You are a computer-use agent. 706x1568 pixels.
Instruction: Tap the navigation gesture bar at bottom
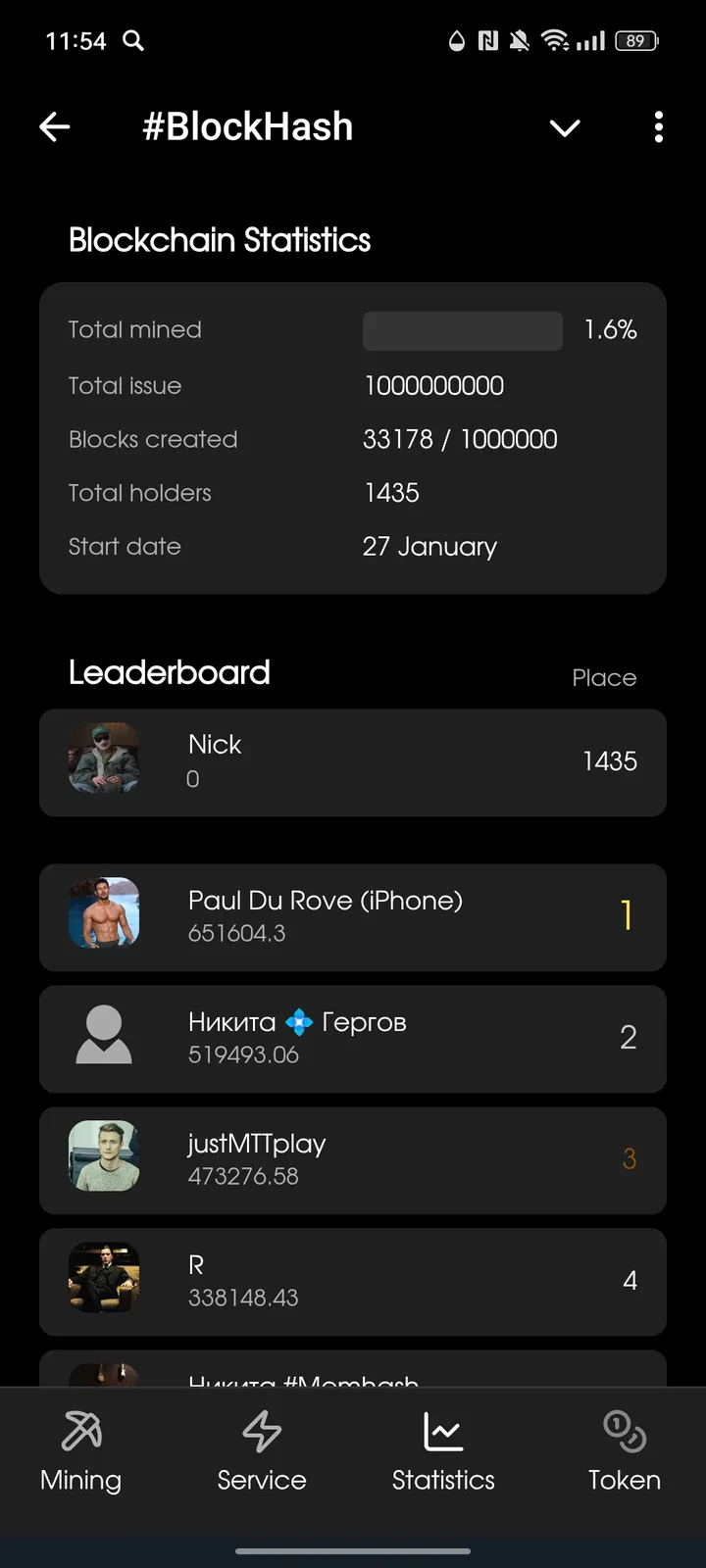[x=353, y=1551]
